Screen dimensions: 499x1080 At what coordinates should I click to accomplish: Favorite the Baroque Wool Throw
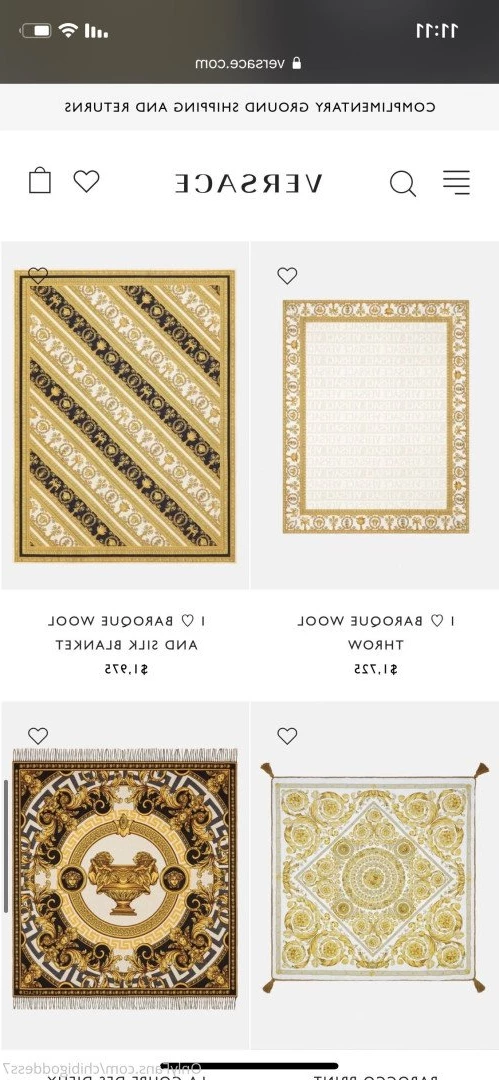287,276
